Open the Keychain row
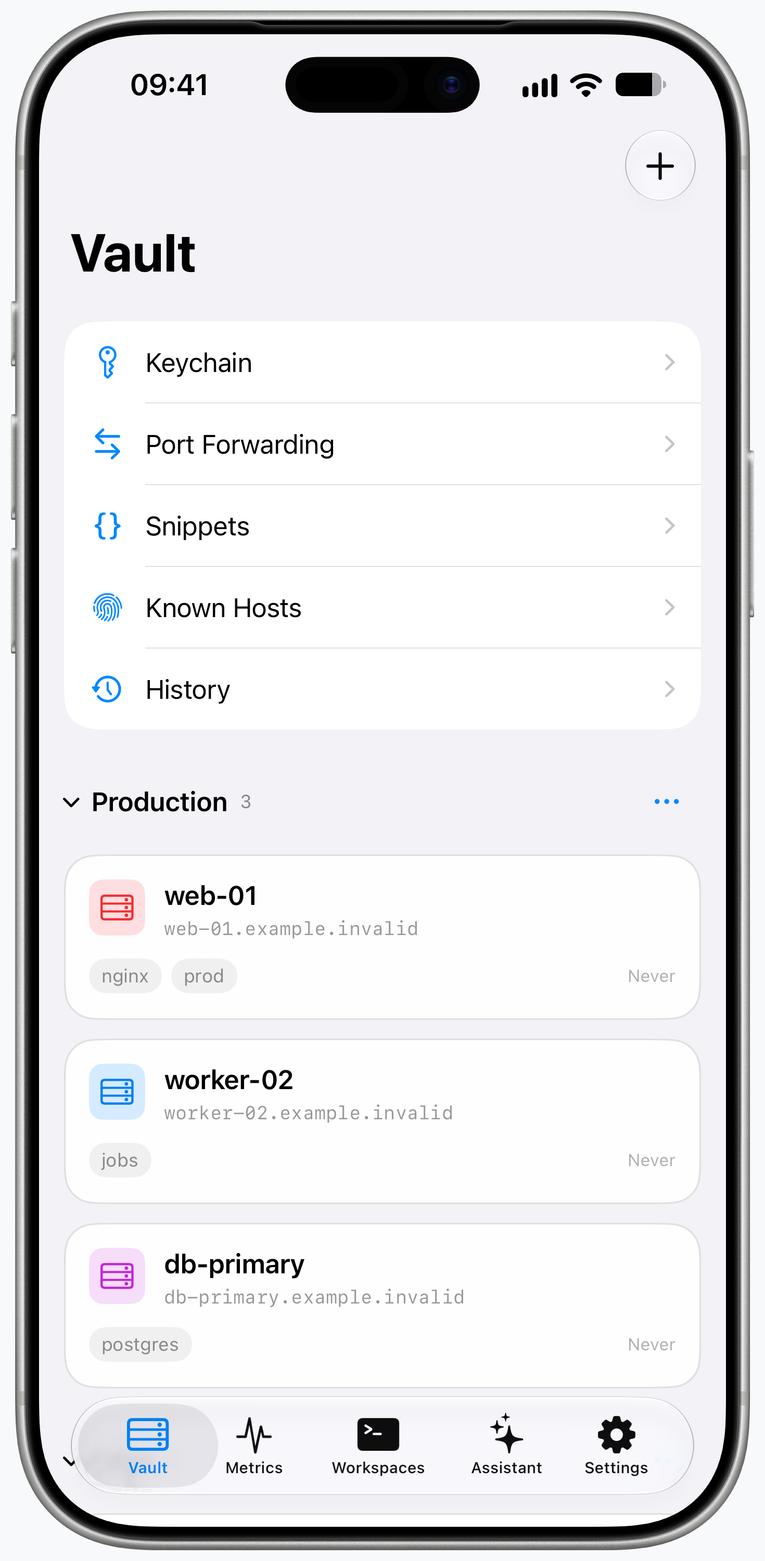Viewport: 765px width, 1561px height. coord(382,363)
